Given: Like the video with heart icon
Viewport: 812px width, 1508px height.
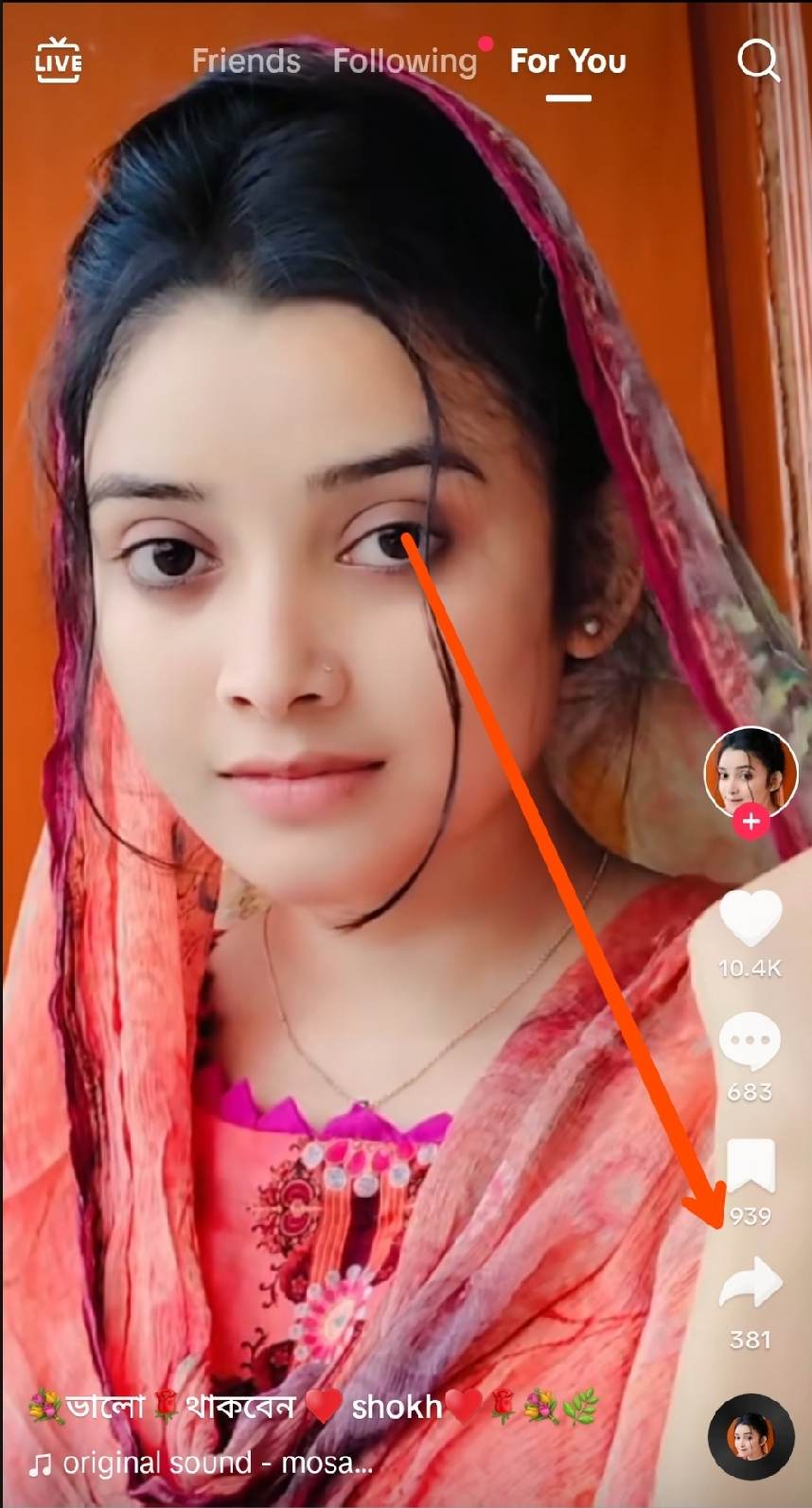Looking at the screenshot, I should [750, 918].
